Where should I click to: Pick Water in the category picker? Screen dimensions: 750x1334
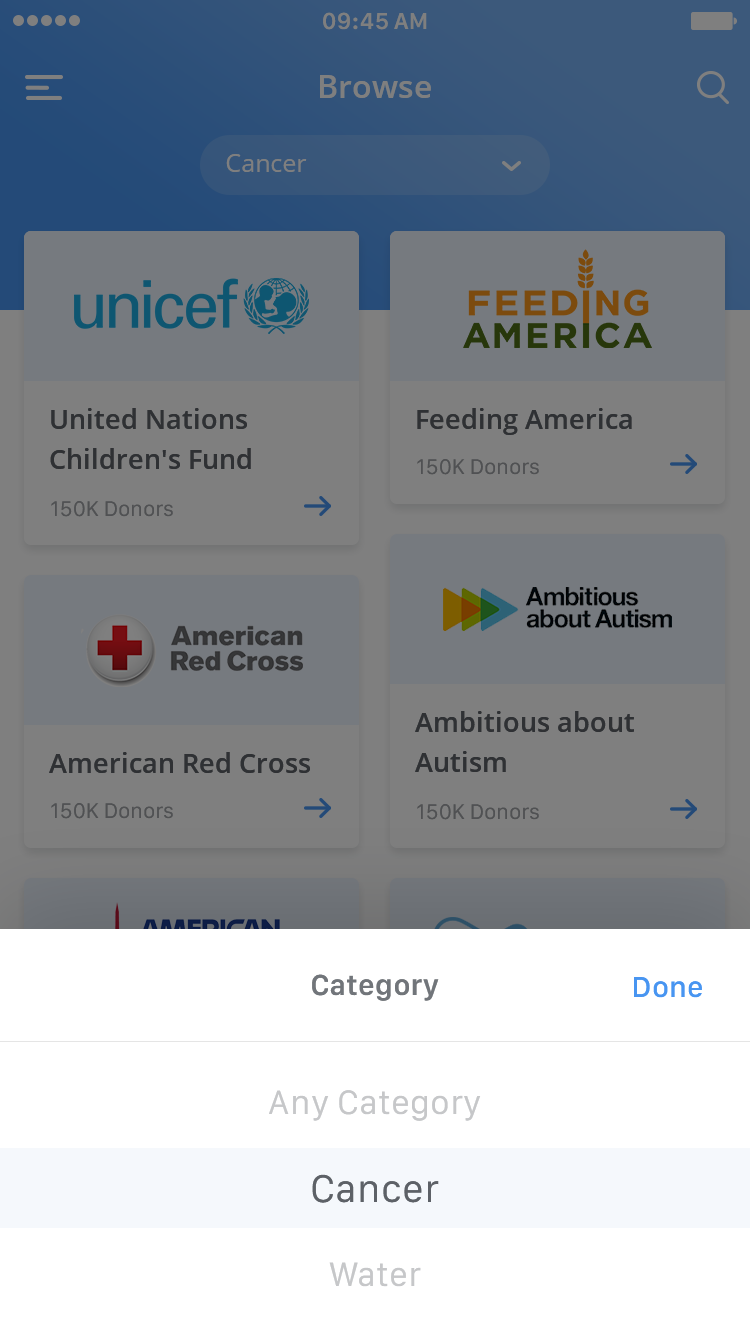click(x=375, y=1275)
